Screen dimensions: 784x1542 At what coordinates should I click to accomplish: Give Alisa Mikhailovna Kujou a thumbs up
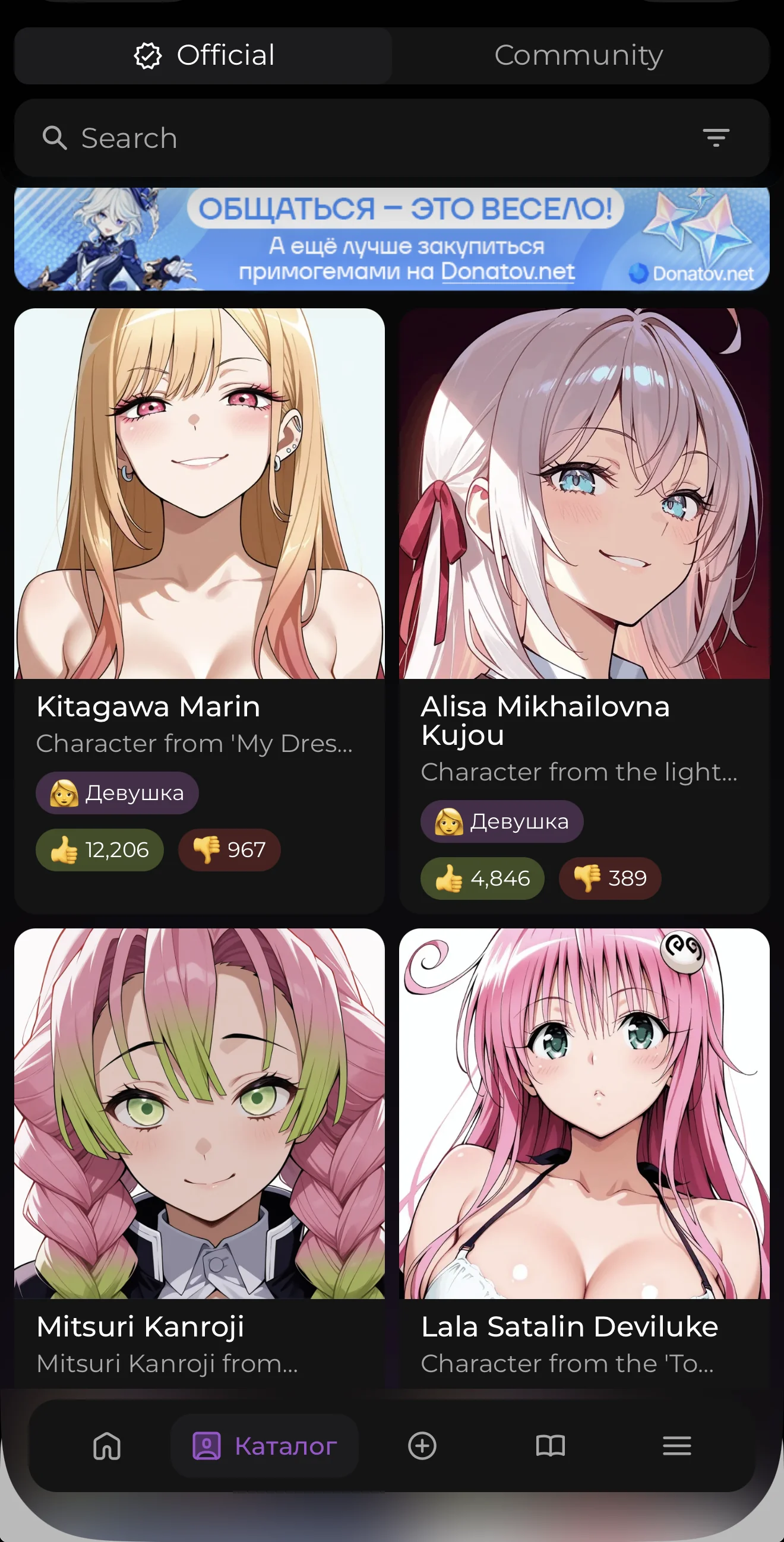pos(482,879)
